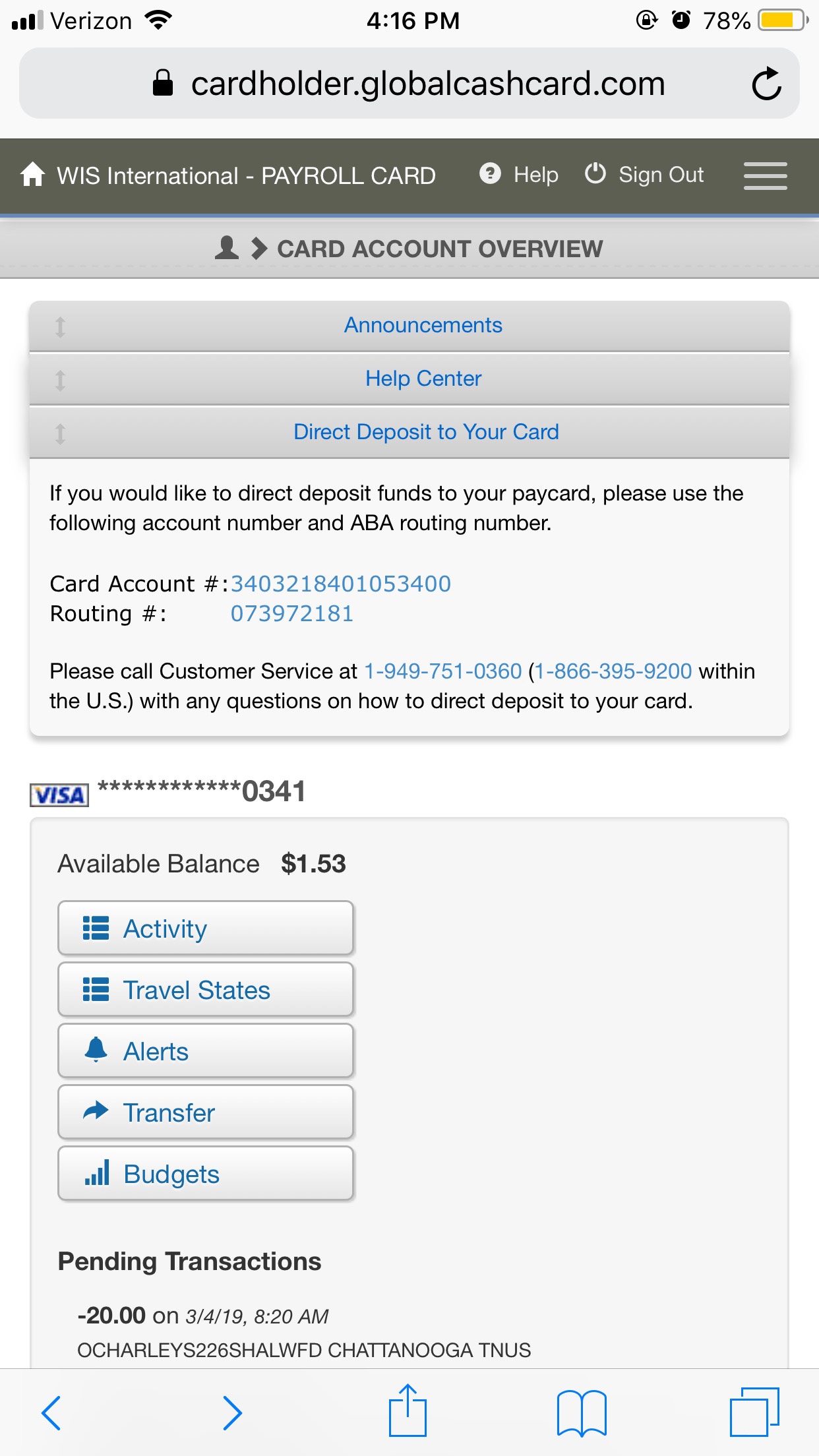Open Safari bookmarks
Viewport: 819px width, 1456px height.
coord(582,1412)
